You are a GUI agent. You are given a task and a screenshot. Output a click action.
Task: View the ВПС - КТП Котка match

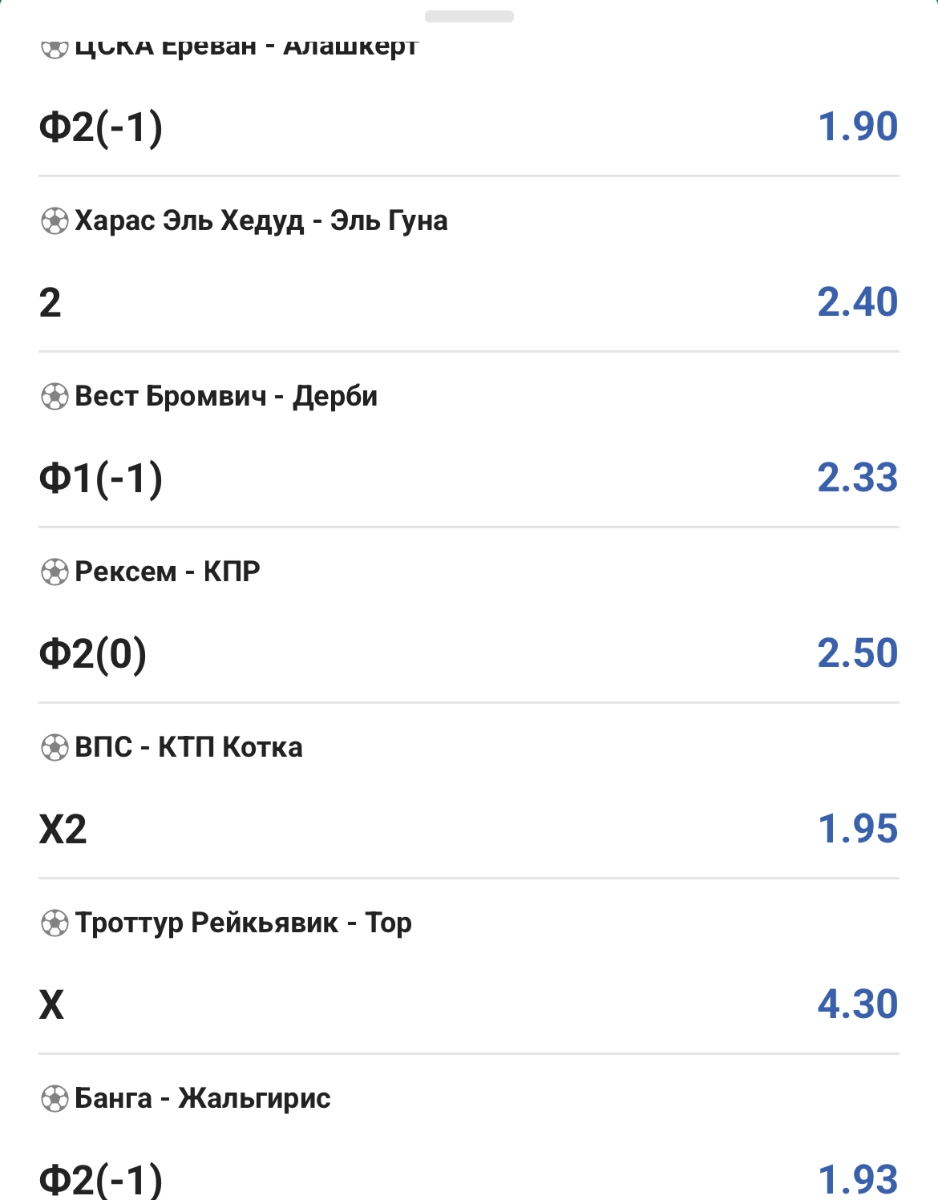coord(188,747)
